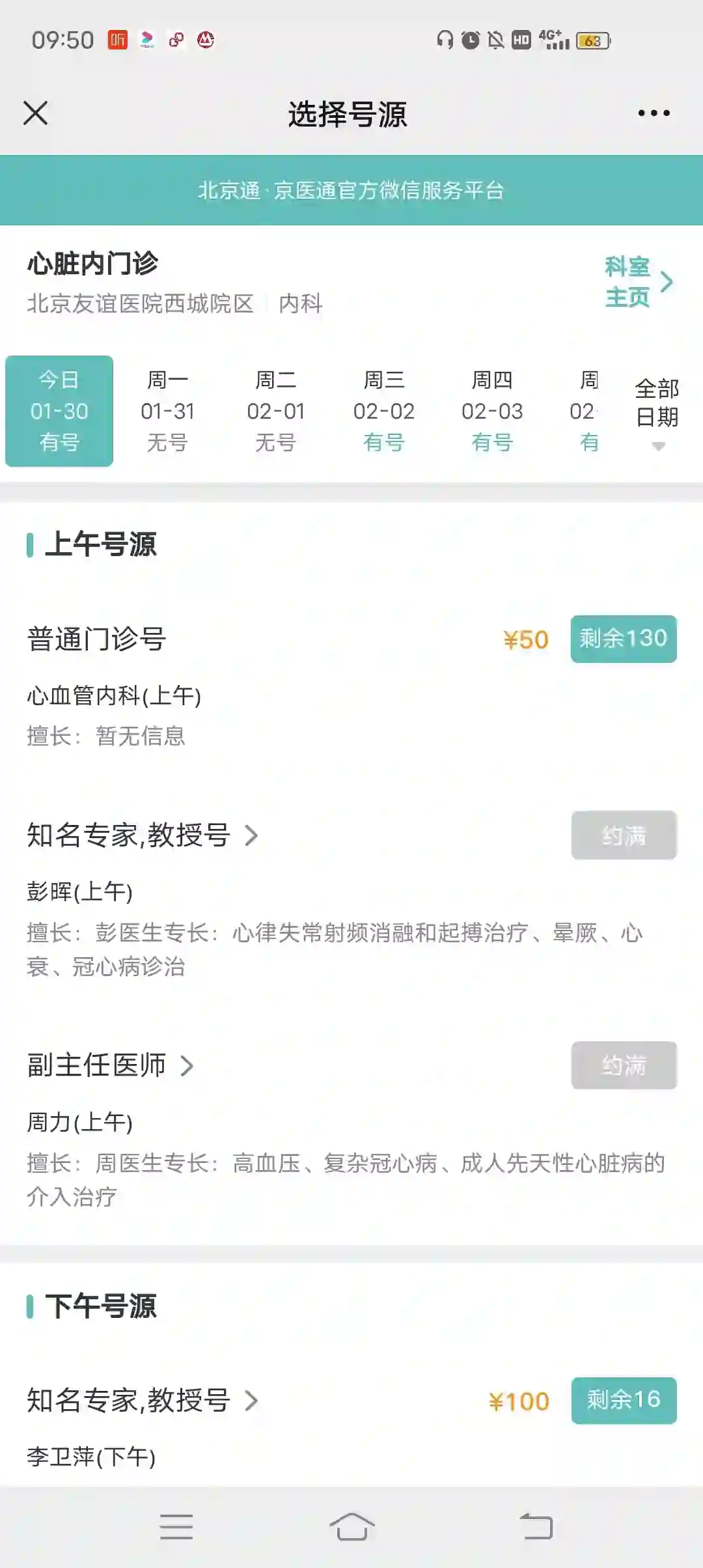
Task: Open the three-dot overflow menu
Action: [x=654, y=113]
